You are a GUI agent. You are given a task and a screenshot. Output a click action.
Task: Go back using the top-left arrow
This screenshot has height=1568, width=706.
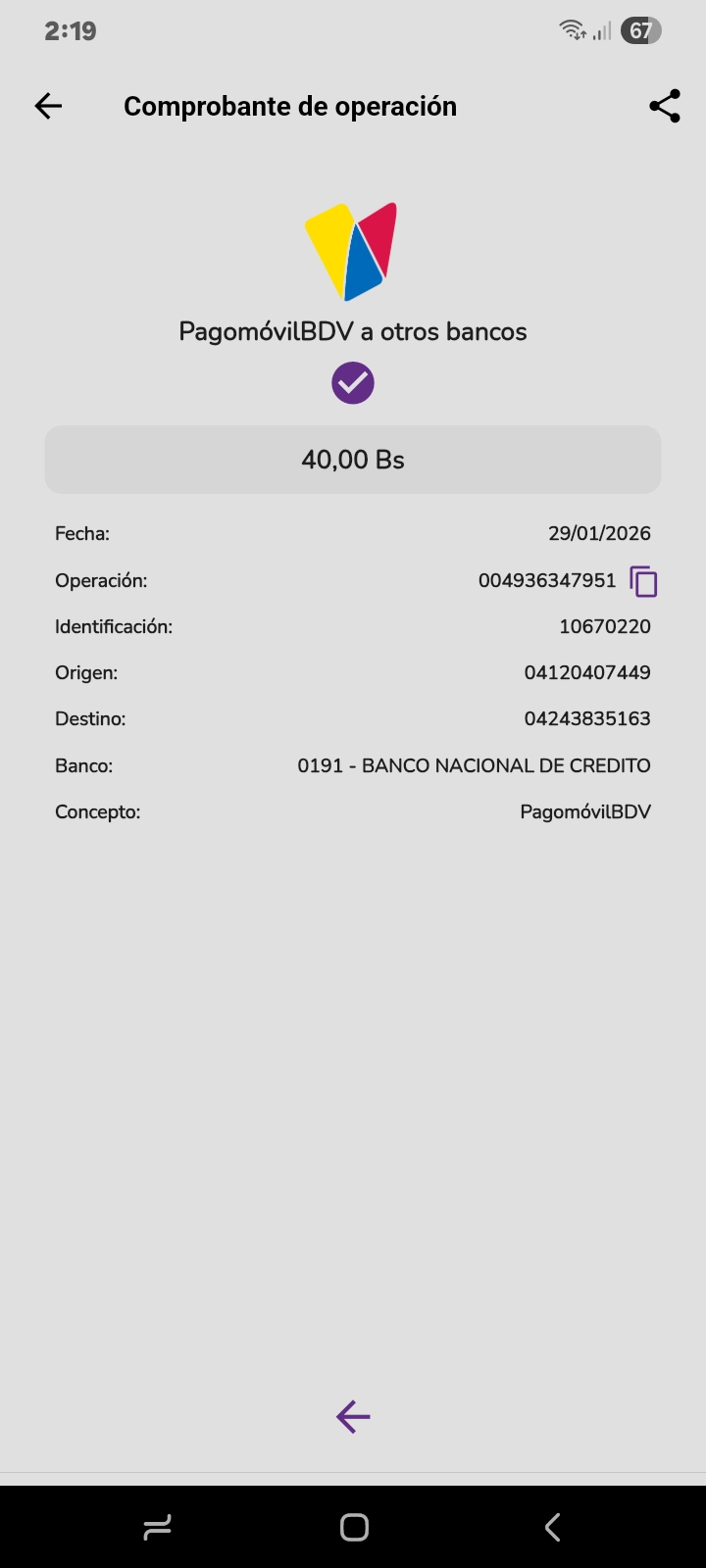pos(48,106)
